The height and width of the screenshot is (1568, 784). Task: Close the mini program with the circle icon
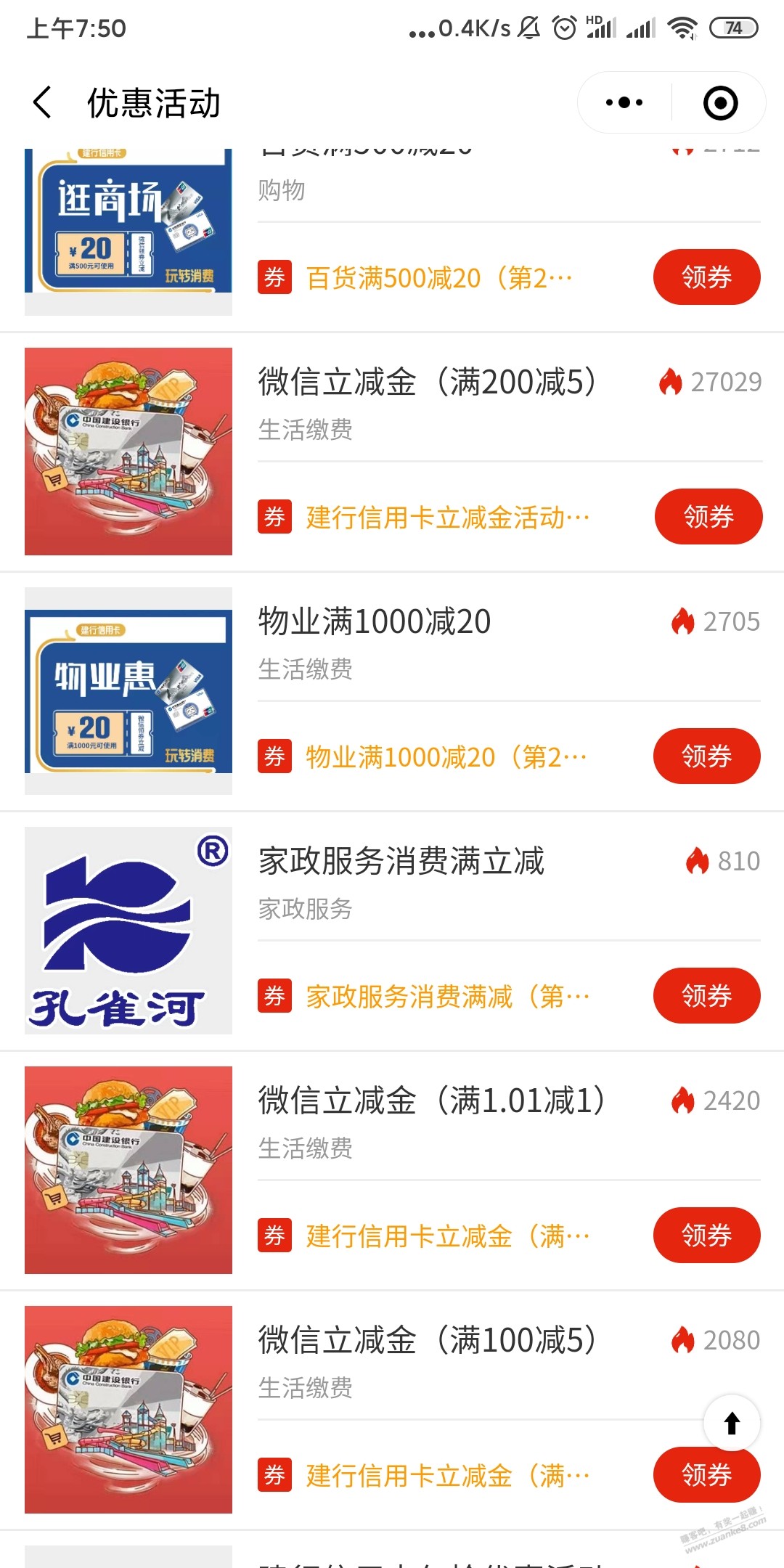pyautogui.click(x=720, y=102)
